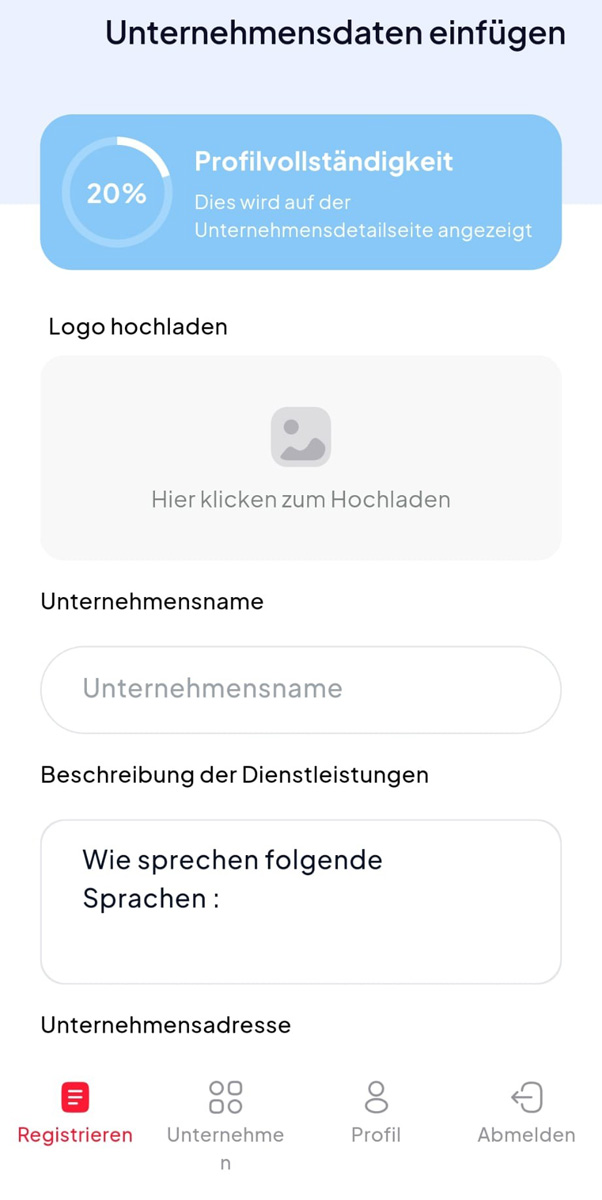The image size is (602, 1200).
Task: Tap the logo upload area
Action: click(300, 458)
